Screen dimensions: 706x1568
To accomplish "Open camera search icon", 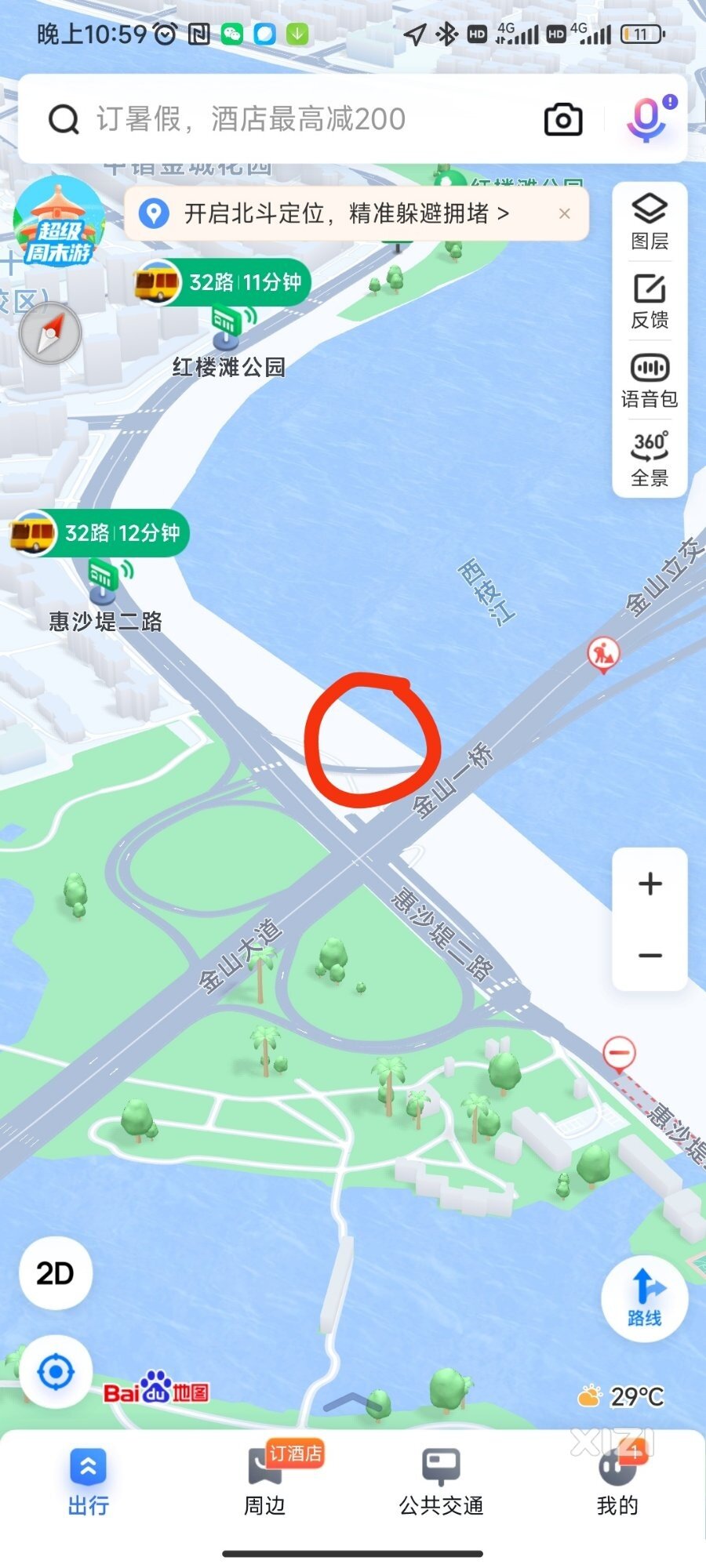I will click(x=563, y=119).
